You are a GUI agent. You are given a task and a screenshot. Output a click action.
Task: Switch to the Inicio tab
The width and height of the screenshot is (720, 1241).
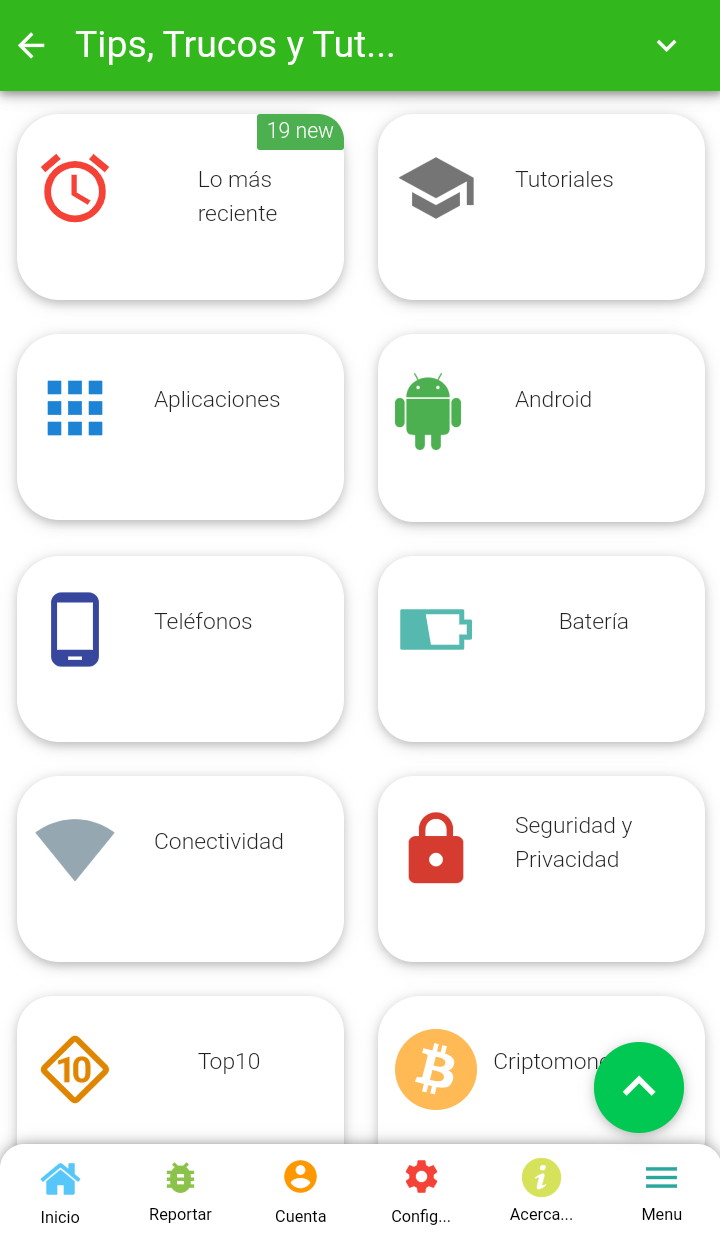point(60,1193)
